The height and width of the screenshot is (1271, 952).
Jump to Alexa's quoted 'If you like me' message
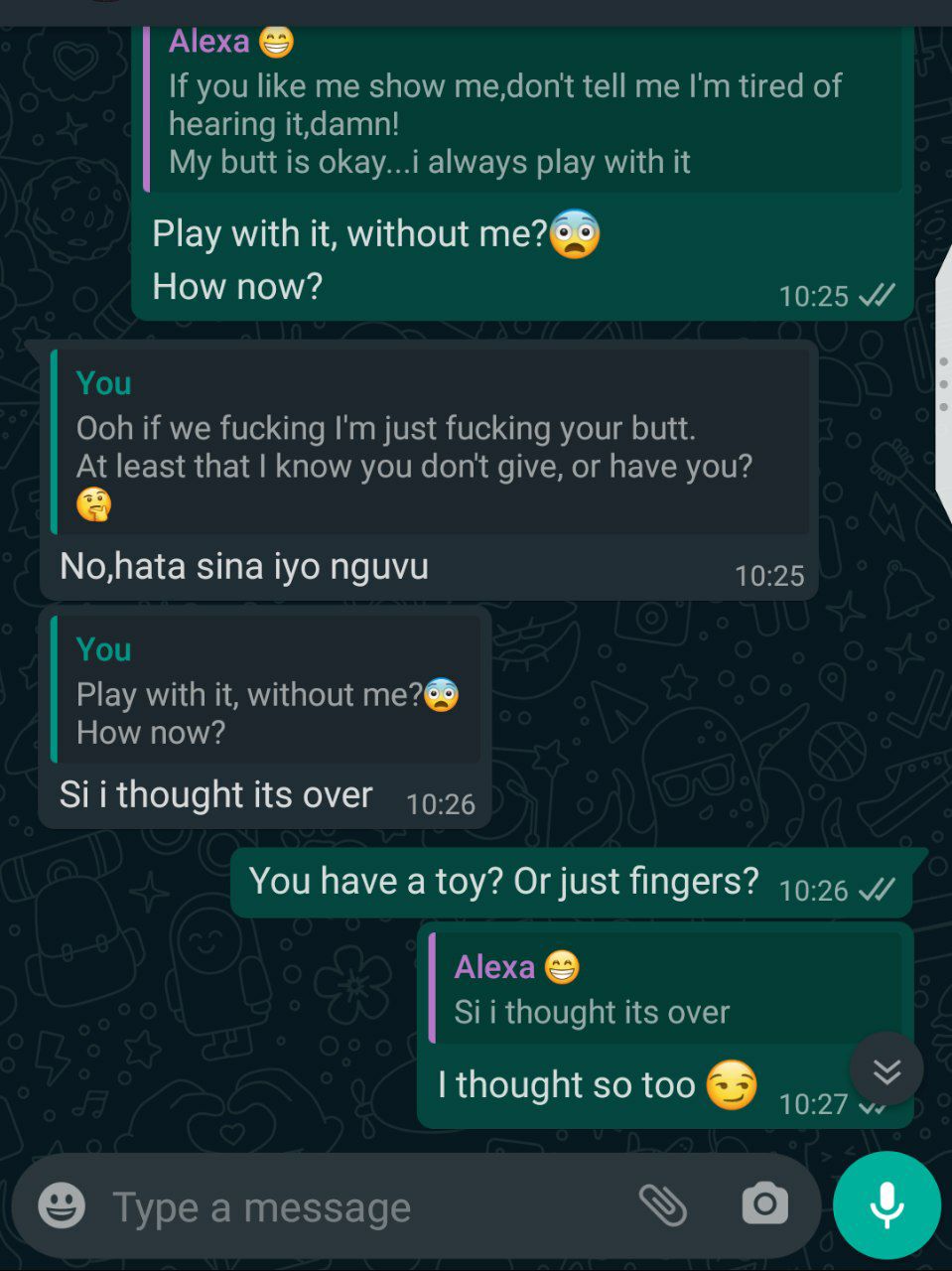point(521,109)
